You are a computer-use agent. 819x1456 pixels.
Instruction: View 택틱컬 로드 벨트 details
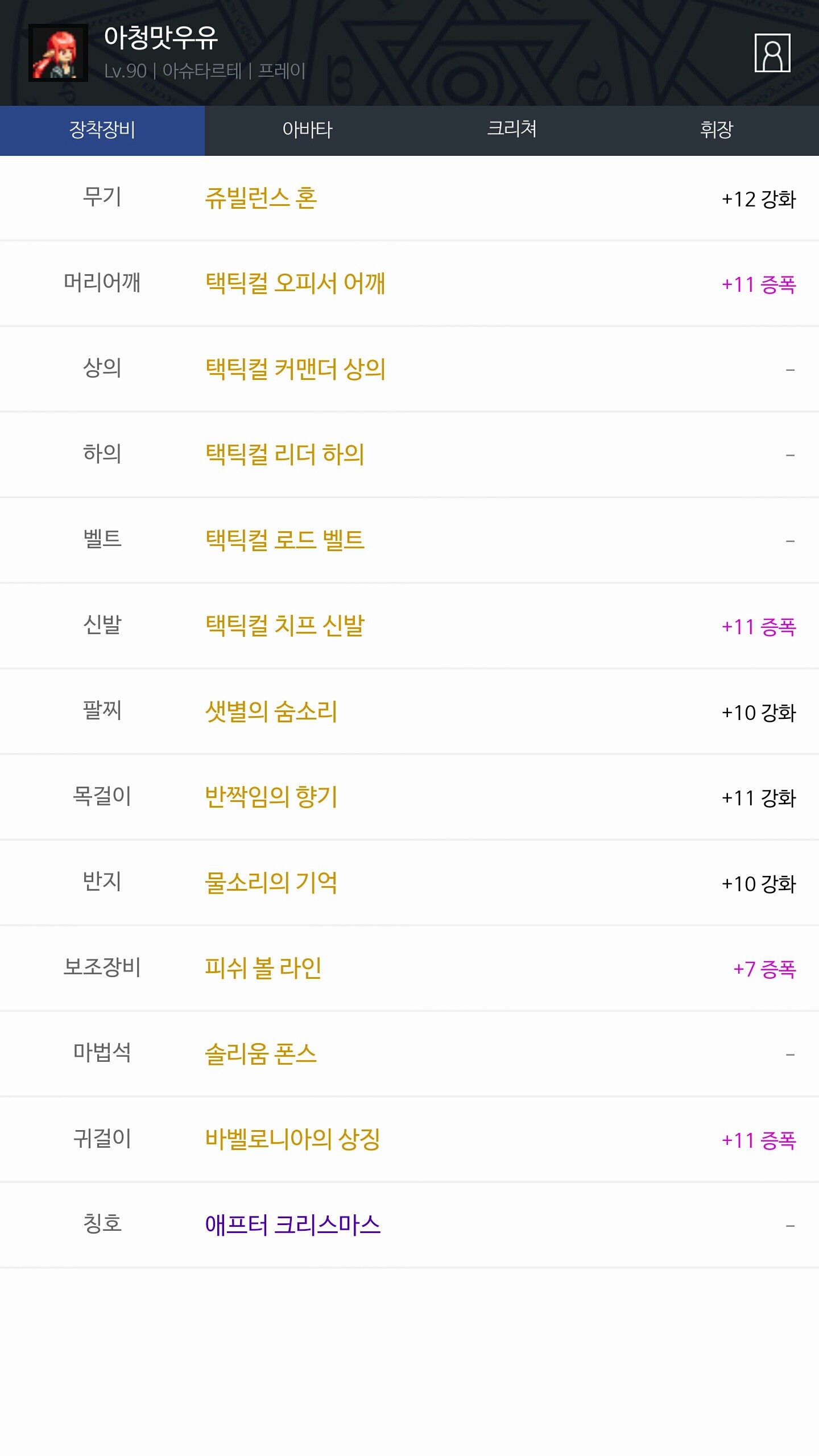point(284,540)
